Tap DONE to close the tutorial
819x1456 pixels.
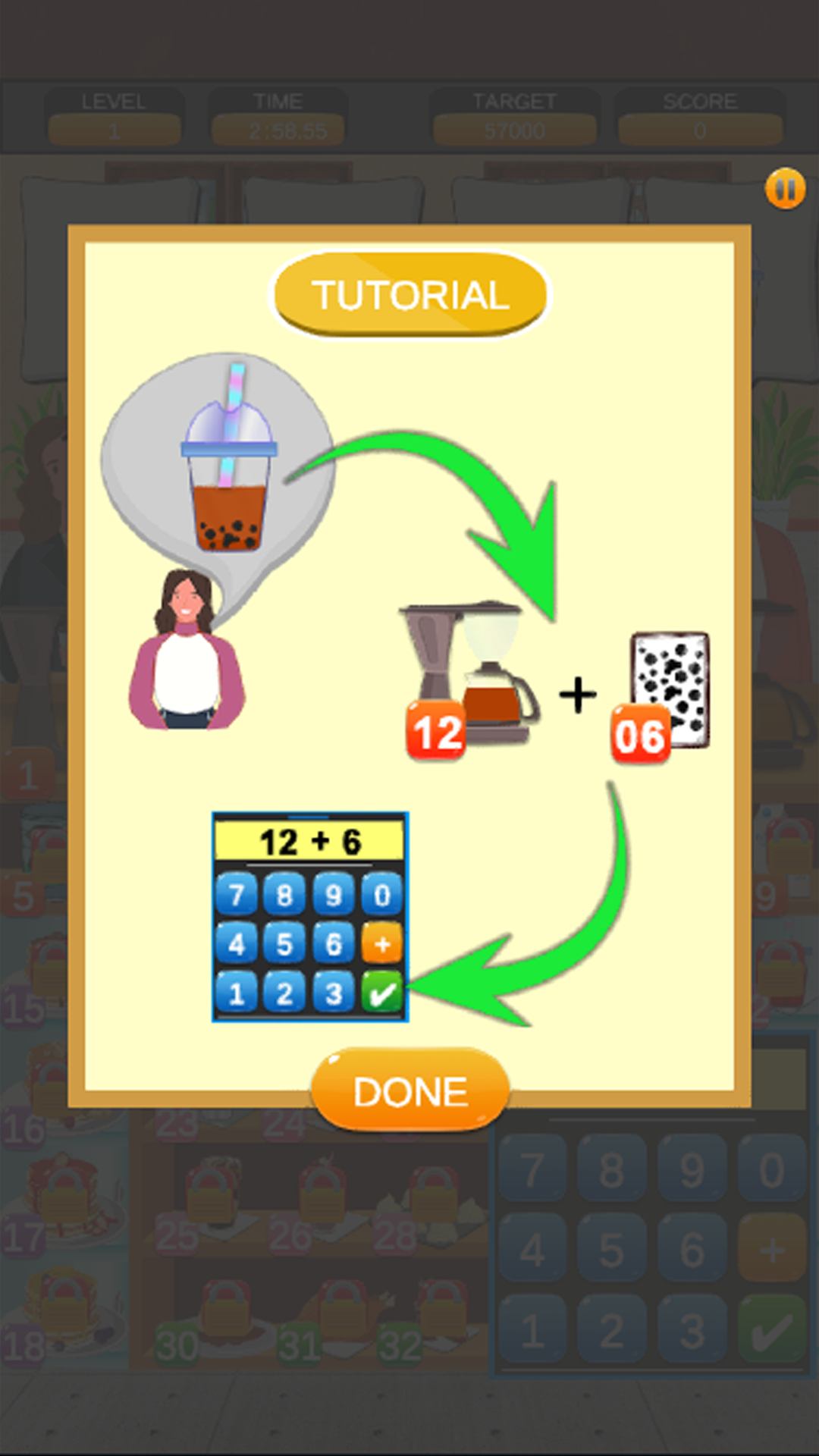410,1090
